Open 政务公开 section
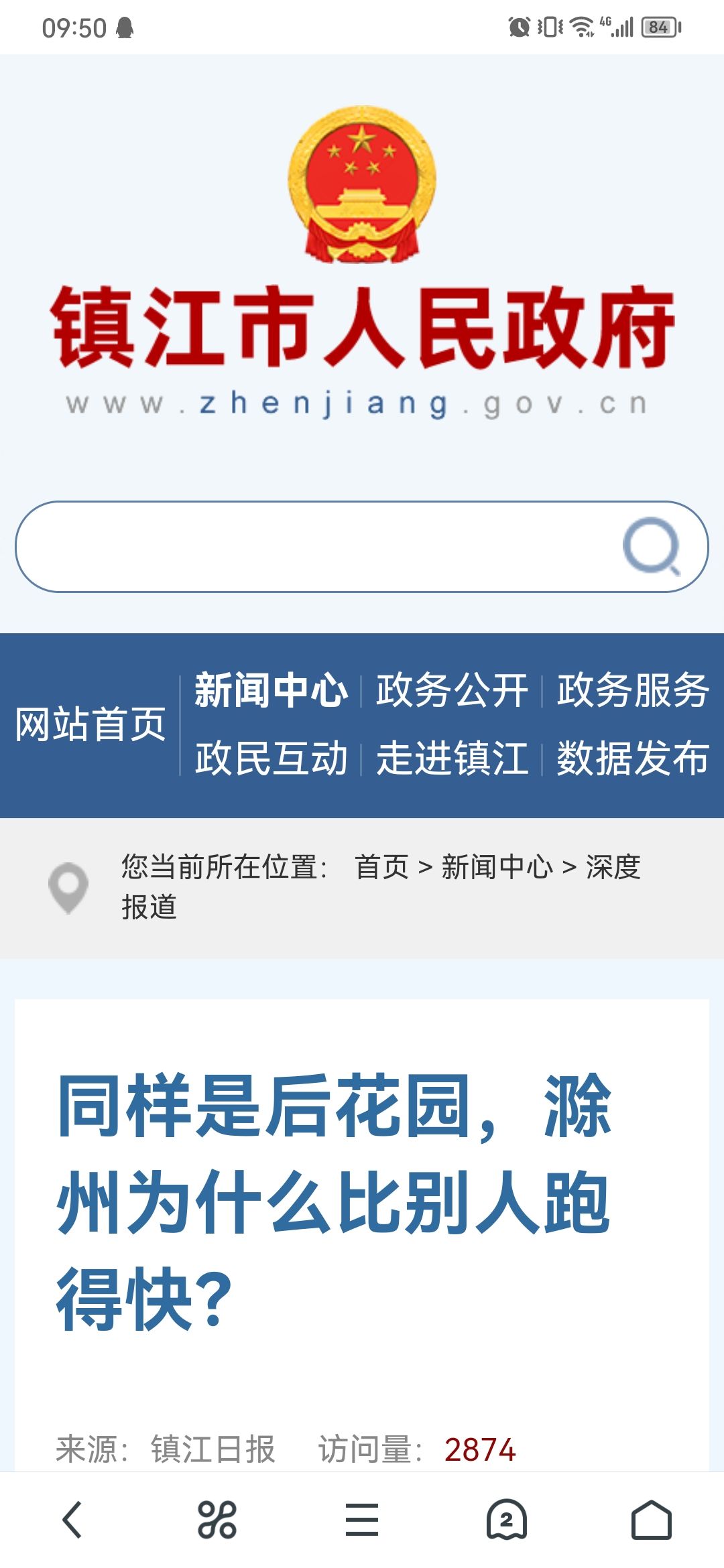This screenshot has height=1568, width=724. click(x=452, y=690)
